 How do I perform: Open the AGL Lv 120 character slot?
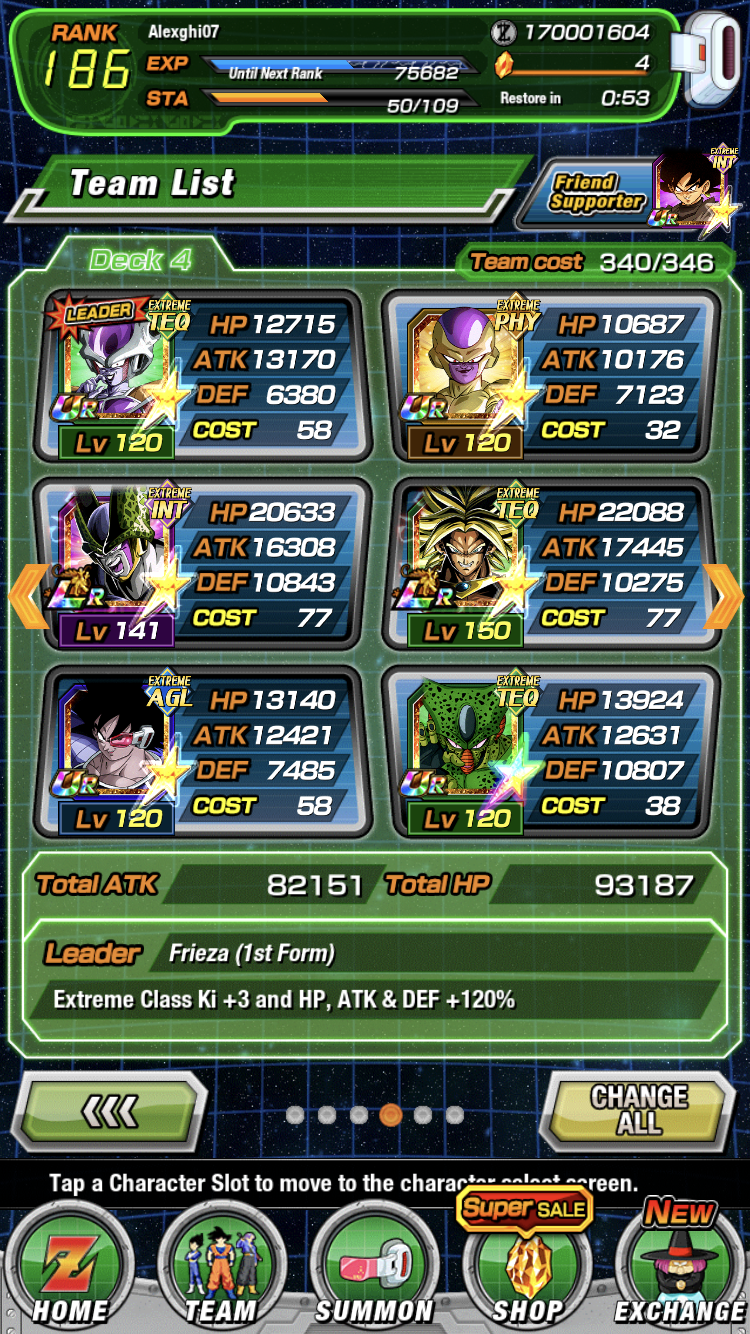pos(202,751)
